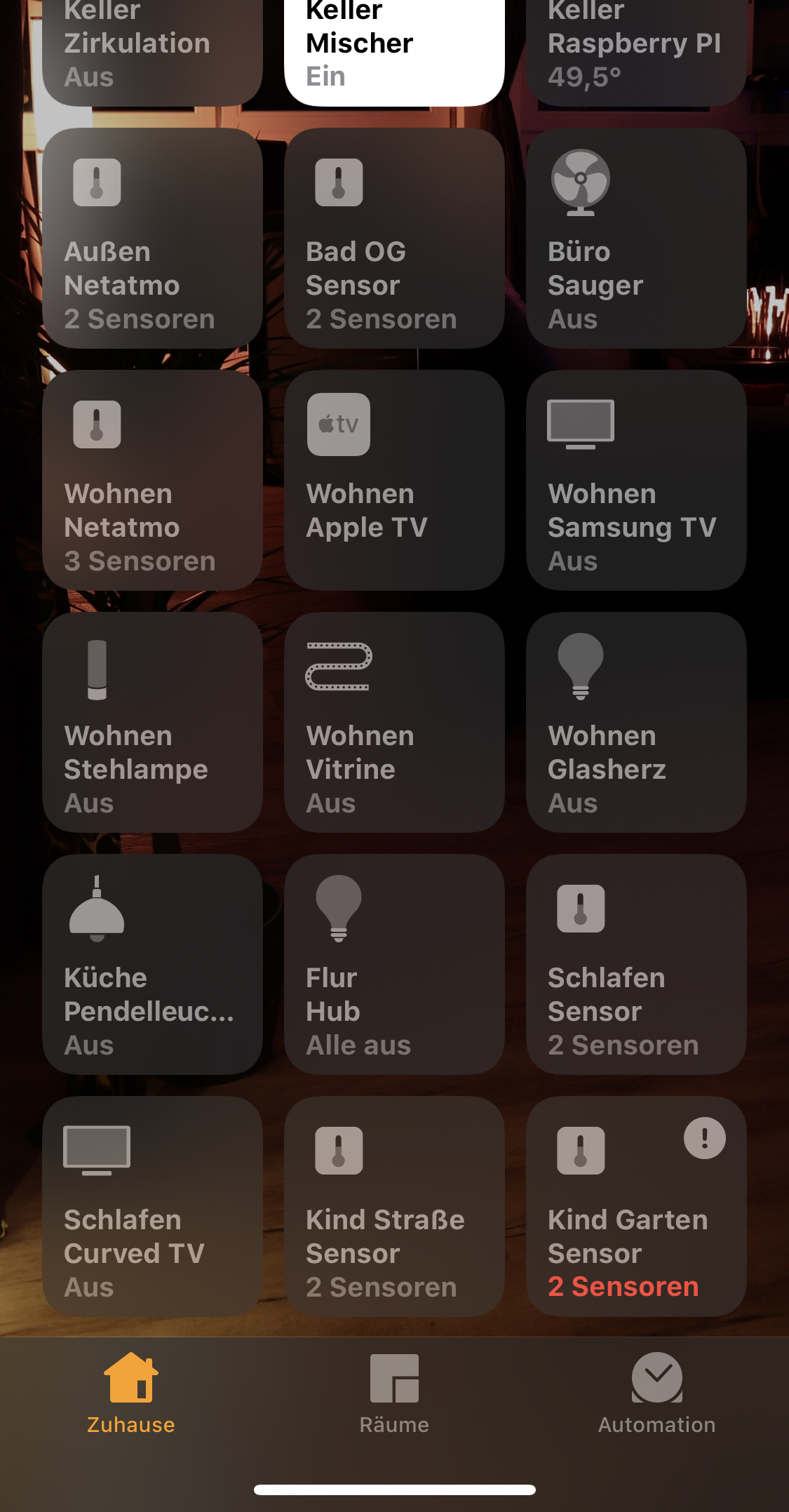View the Bad OG Sensor tile
The image size is (789, 1512).
pos(394,238)
